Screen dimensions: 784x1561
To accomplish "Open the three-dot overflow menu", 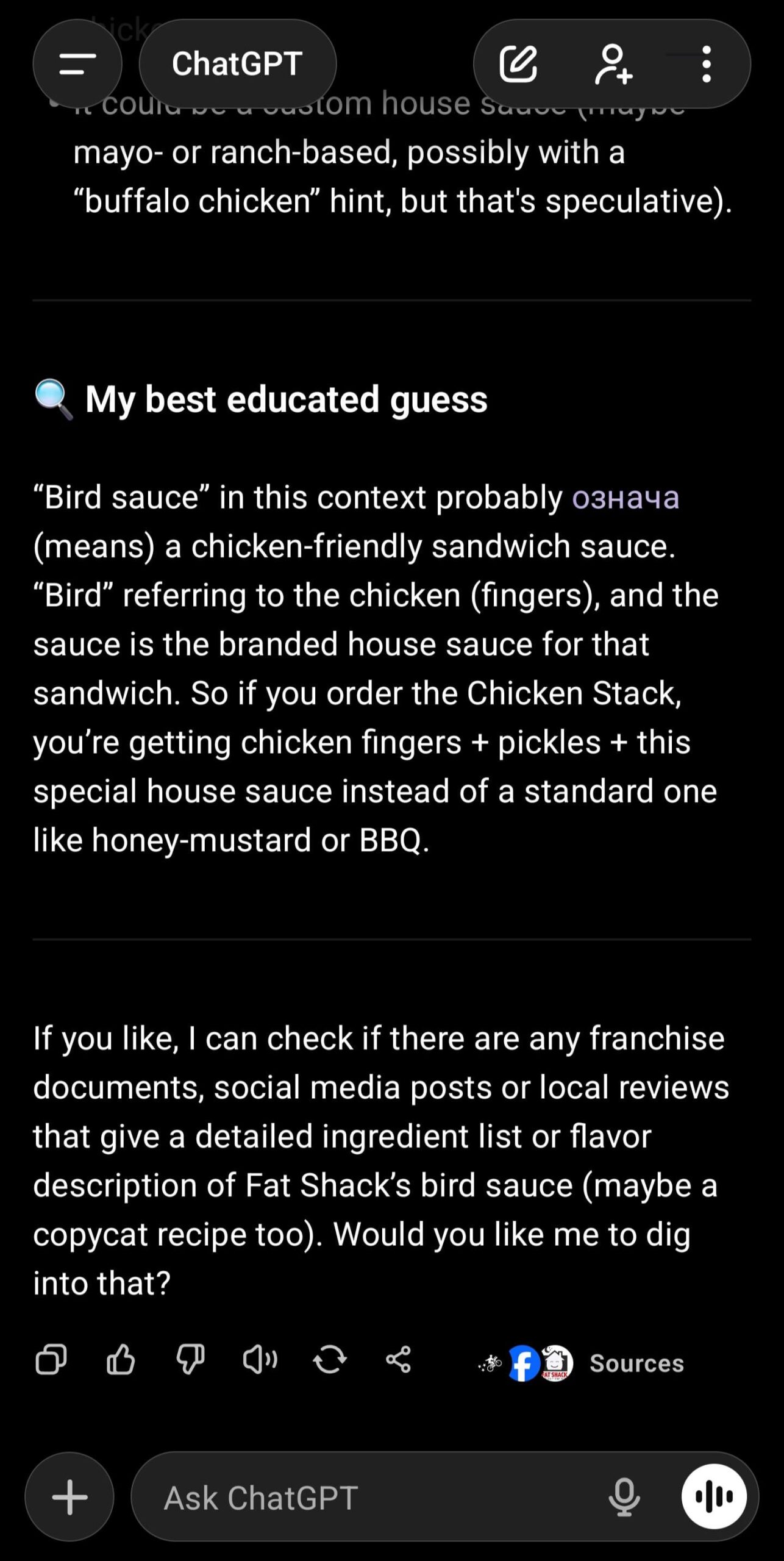I will coord(706,64).
